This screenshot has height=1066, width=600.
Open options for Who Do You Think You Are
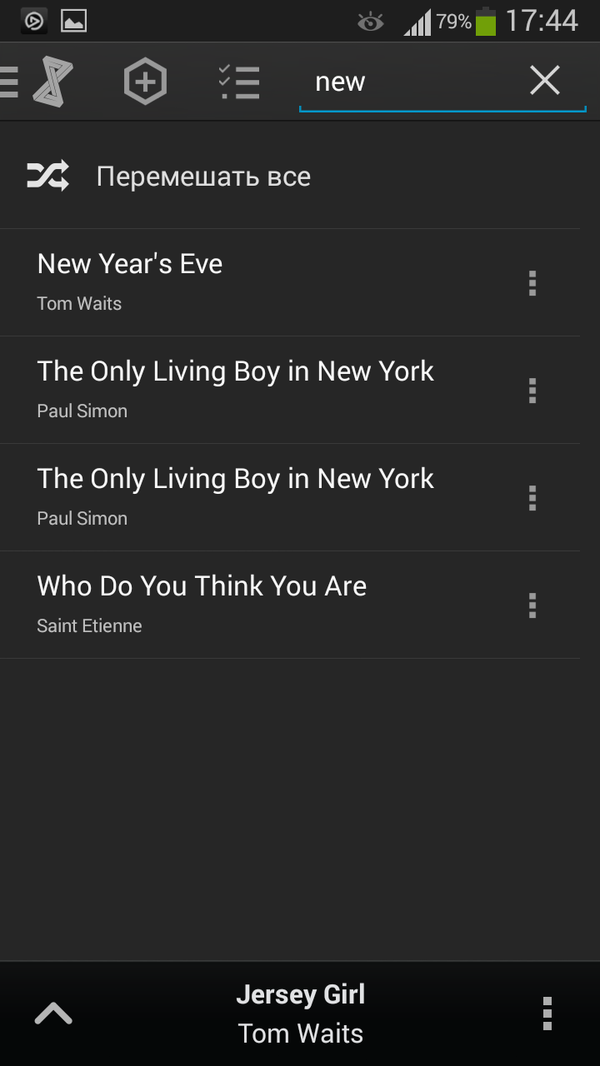[532, 605]
